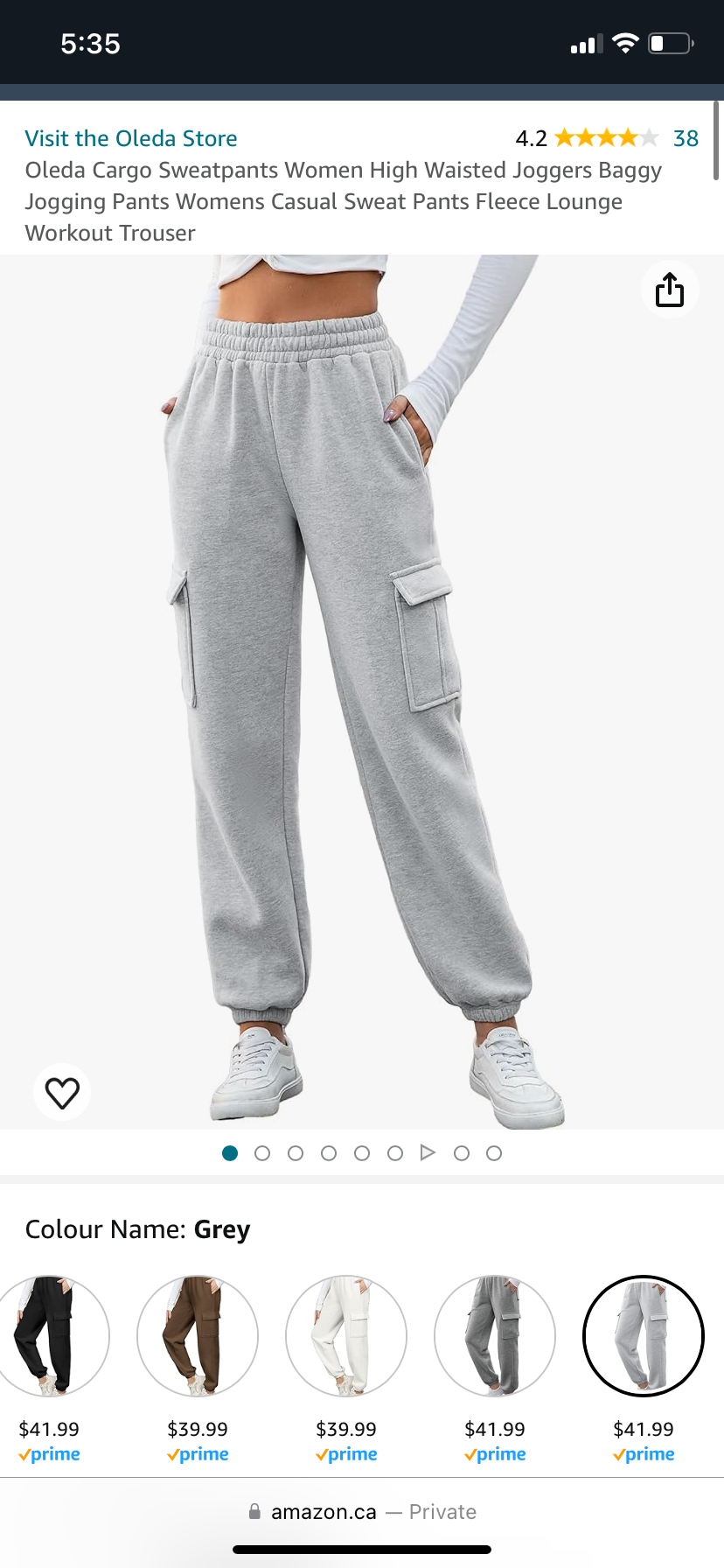This screenshot has height=1568, width=724.
Task: Expand reviews by tapping the 38 count
Action: coord(686,137)
